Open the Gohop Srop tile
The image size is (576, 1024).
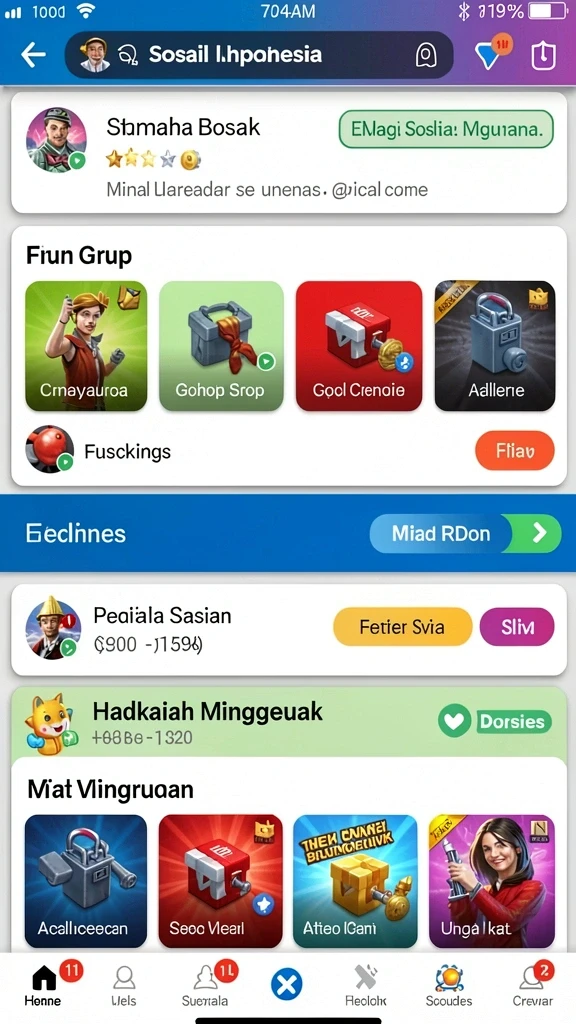coord(221,346)
